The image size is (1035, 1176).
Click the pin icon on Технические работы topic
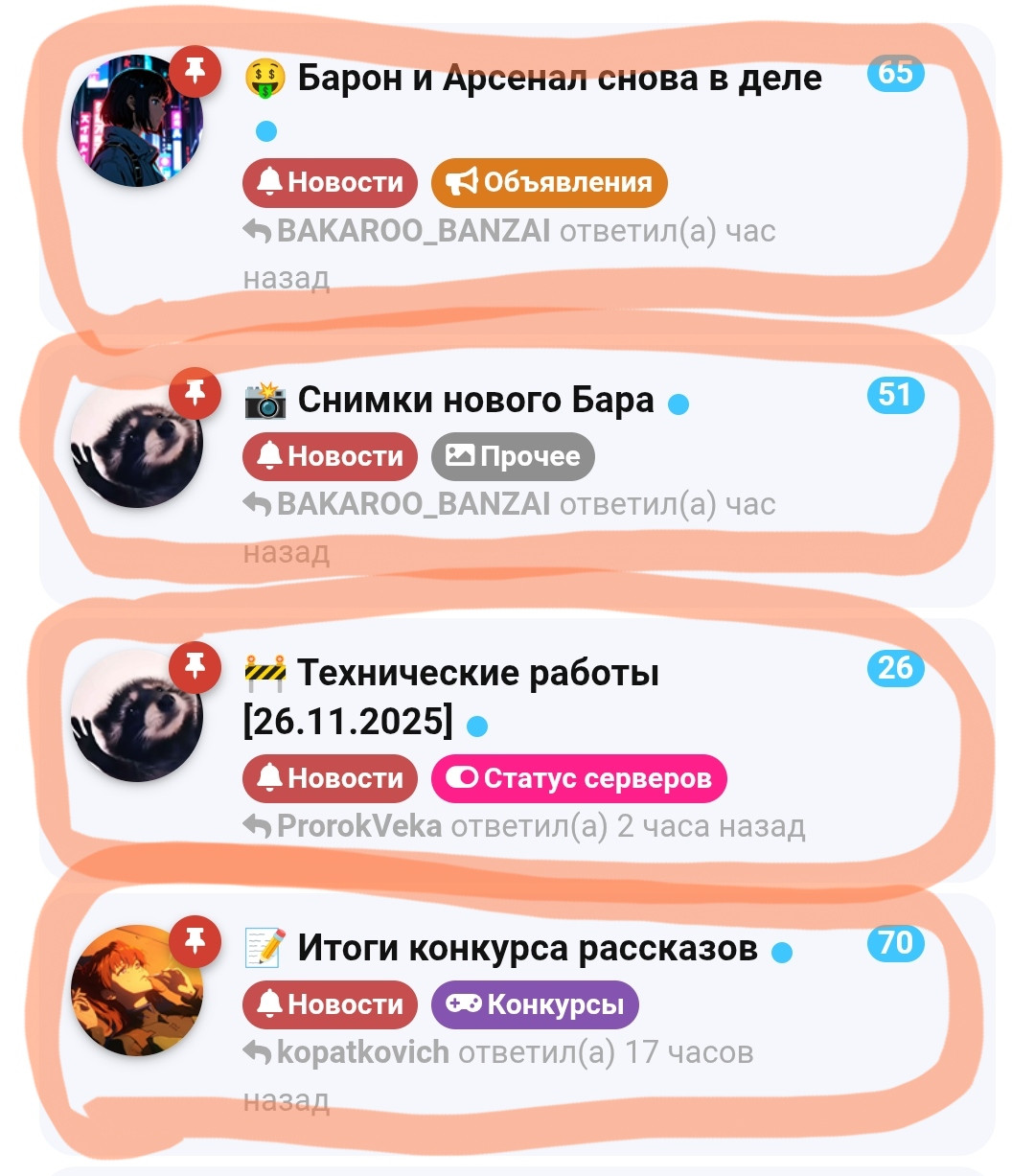195,669
